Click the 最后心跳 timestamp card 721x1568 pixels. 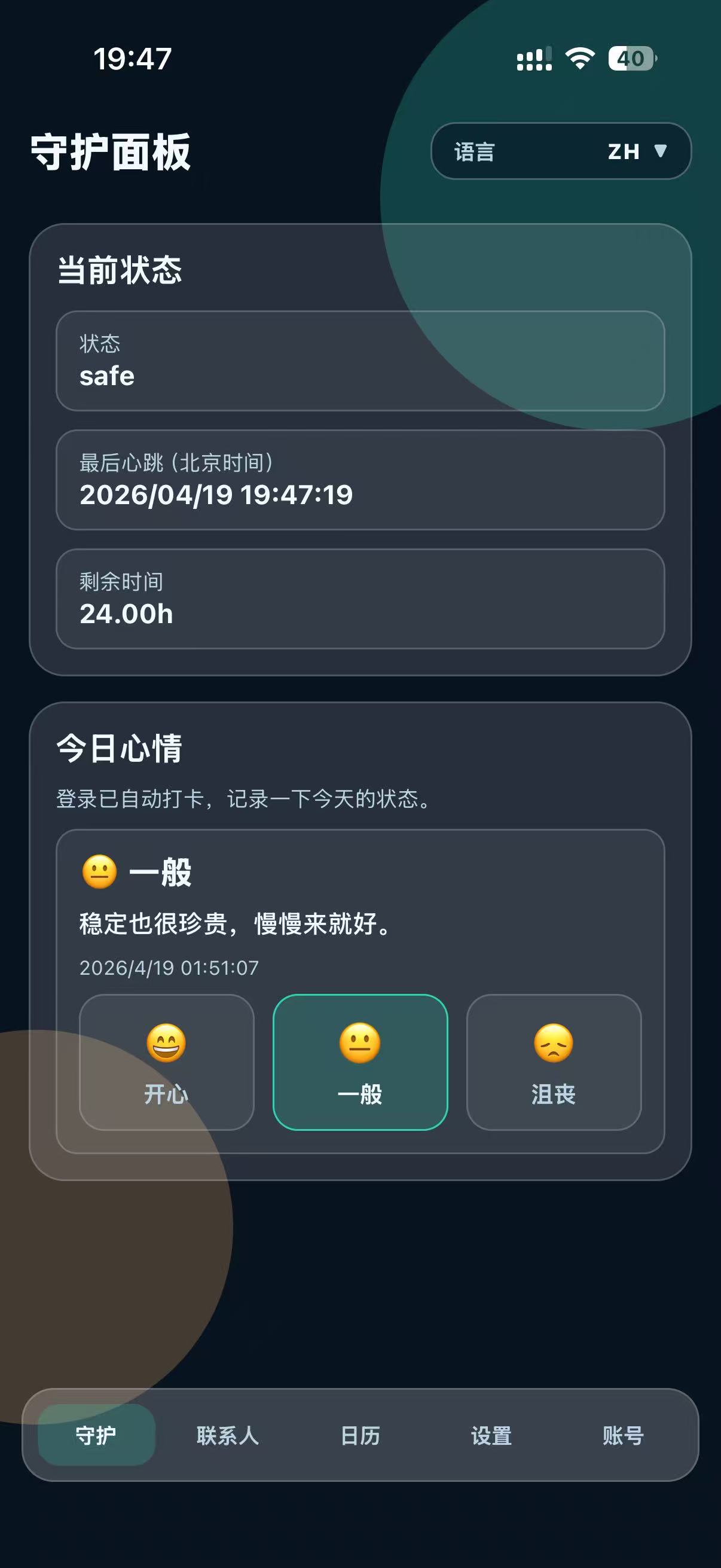point(360,481)
